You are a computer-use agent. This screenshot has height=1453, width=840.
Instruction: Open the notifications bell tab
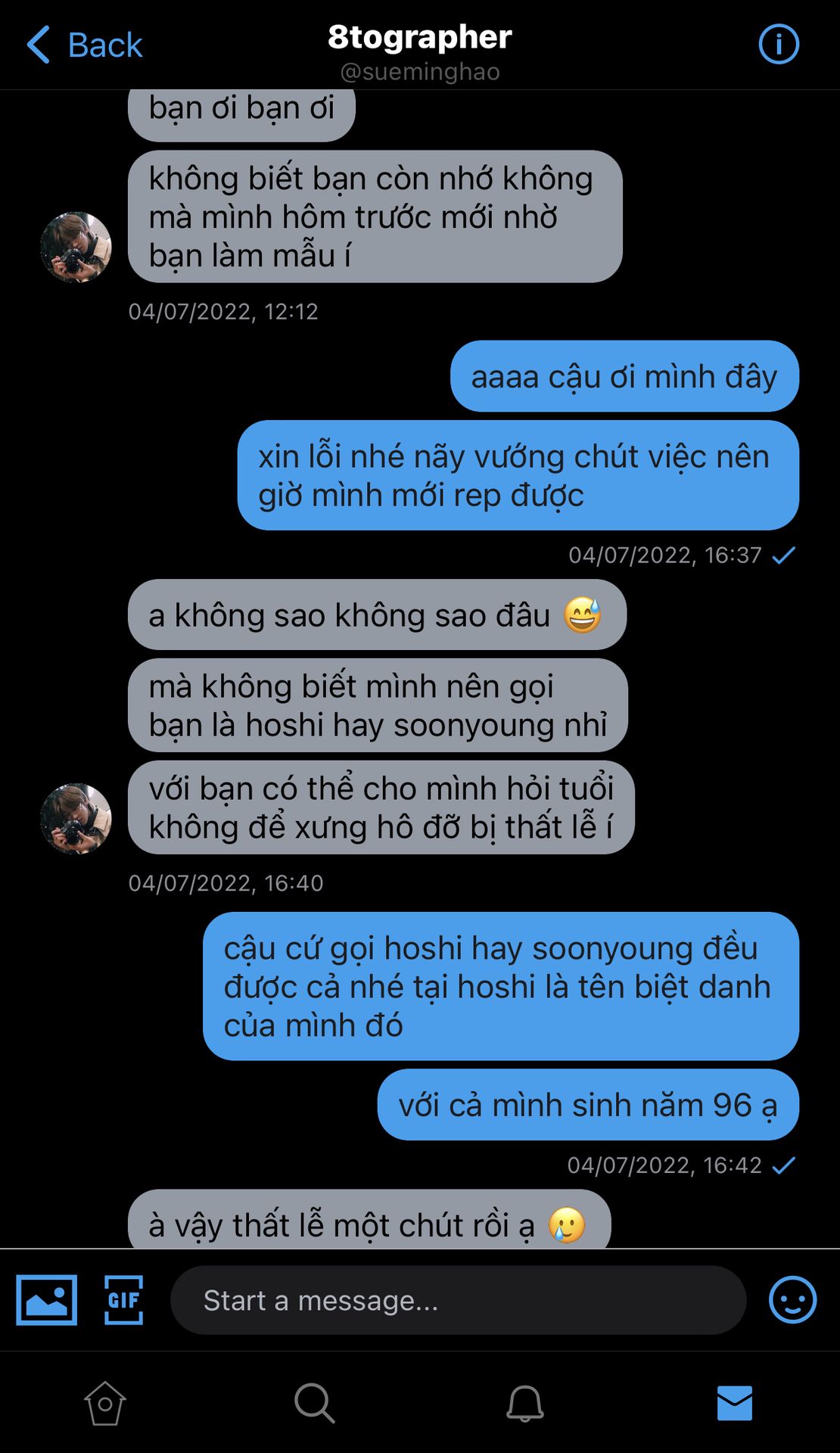click(524, 1403)
